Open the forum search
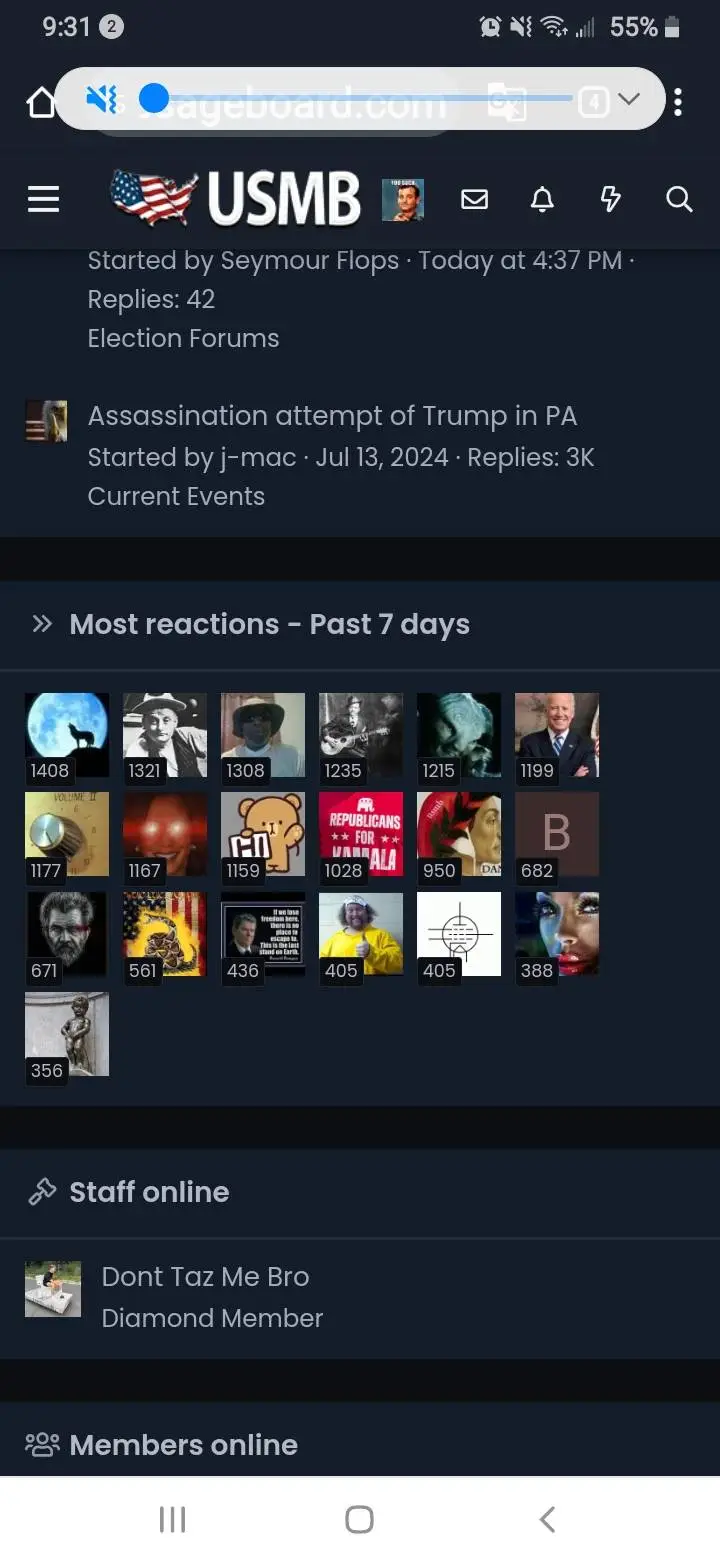Screen dimensions: 720x1560 679,200
